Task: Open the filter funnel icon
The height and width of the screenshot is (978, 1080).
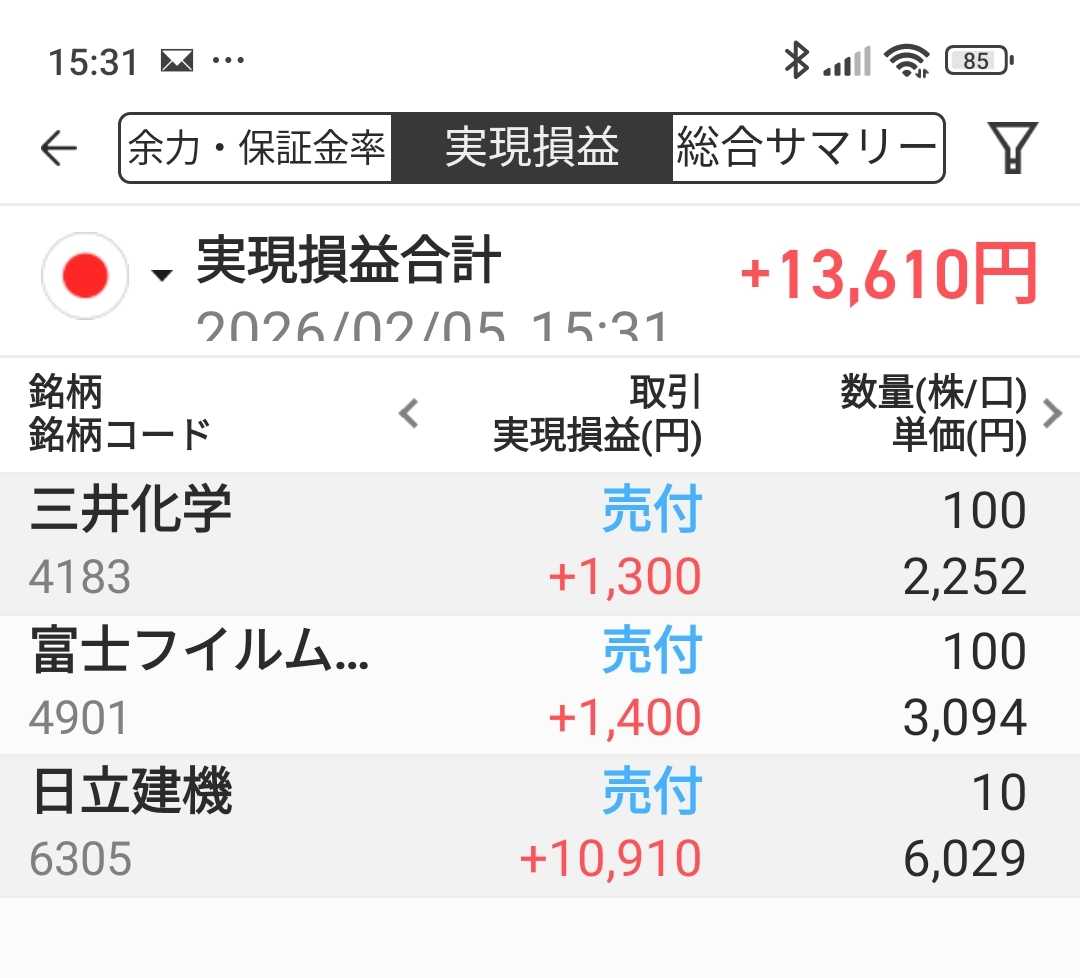Action: tap(1012, 149)
